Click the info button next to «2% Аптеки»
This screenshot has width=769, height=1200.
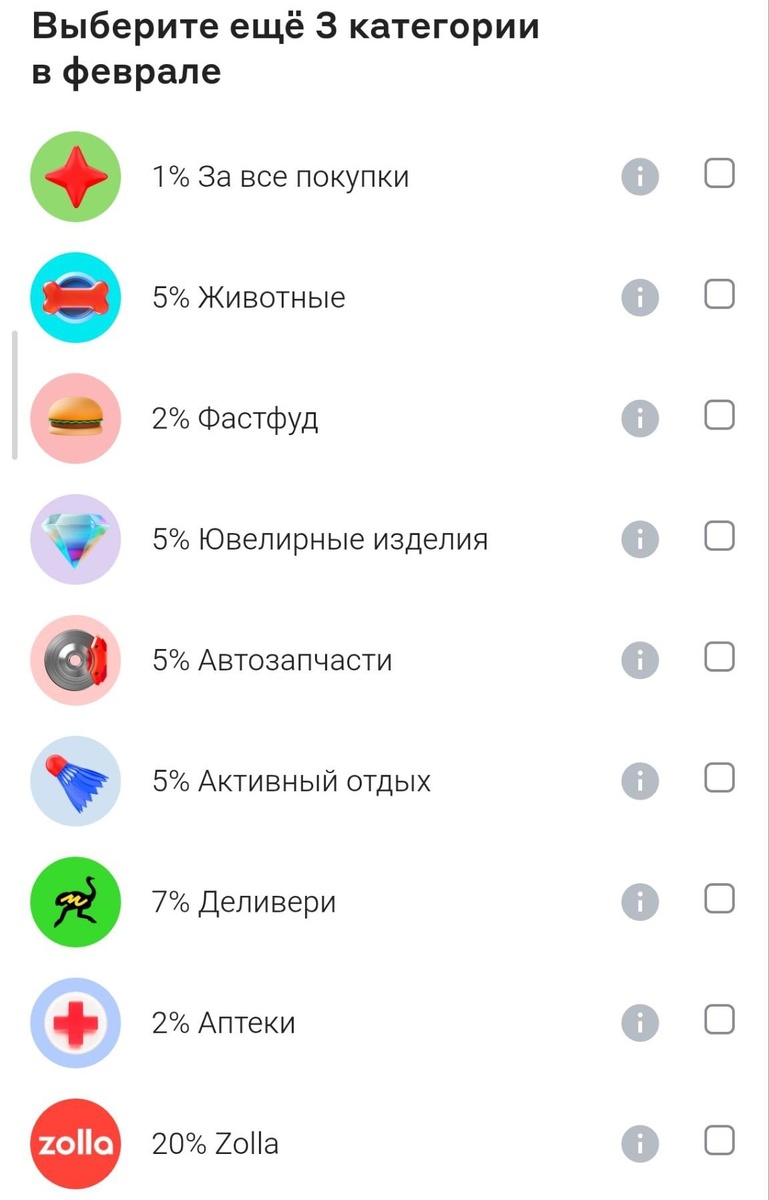pos(639,1023)
